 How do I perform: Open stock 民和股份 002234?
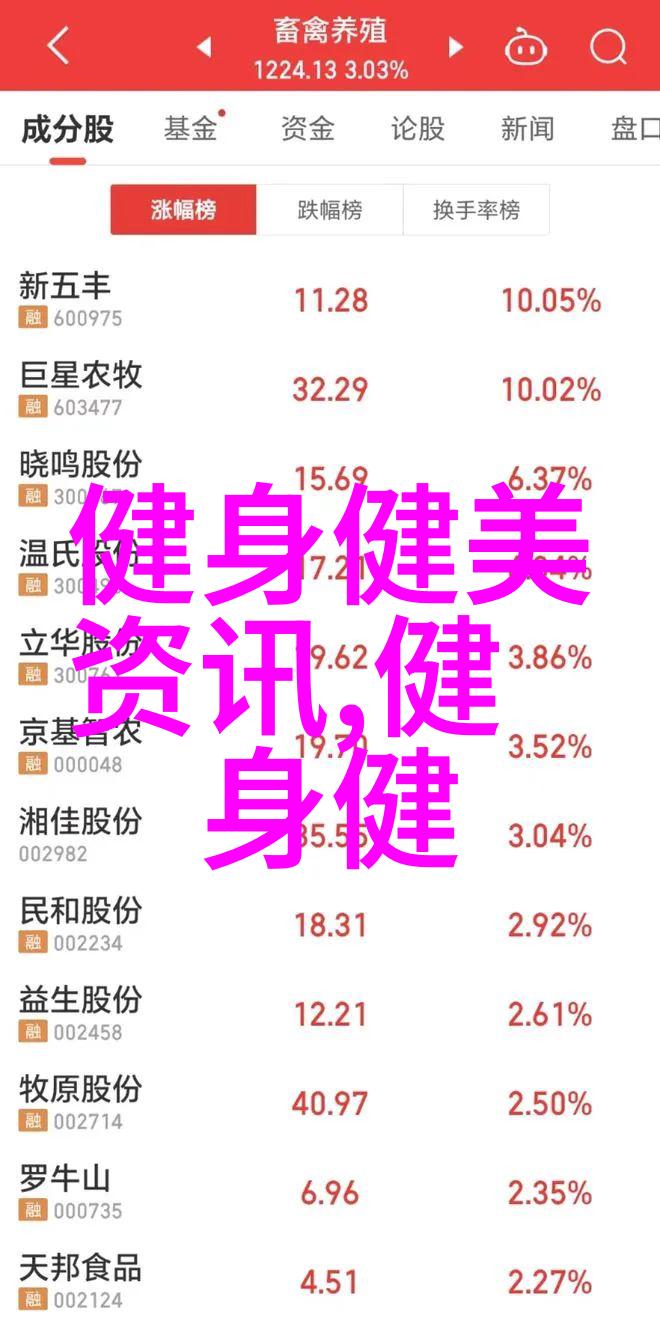coord(80,924)
